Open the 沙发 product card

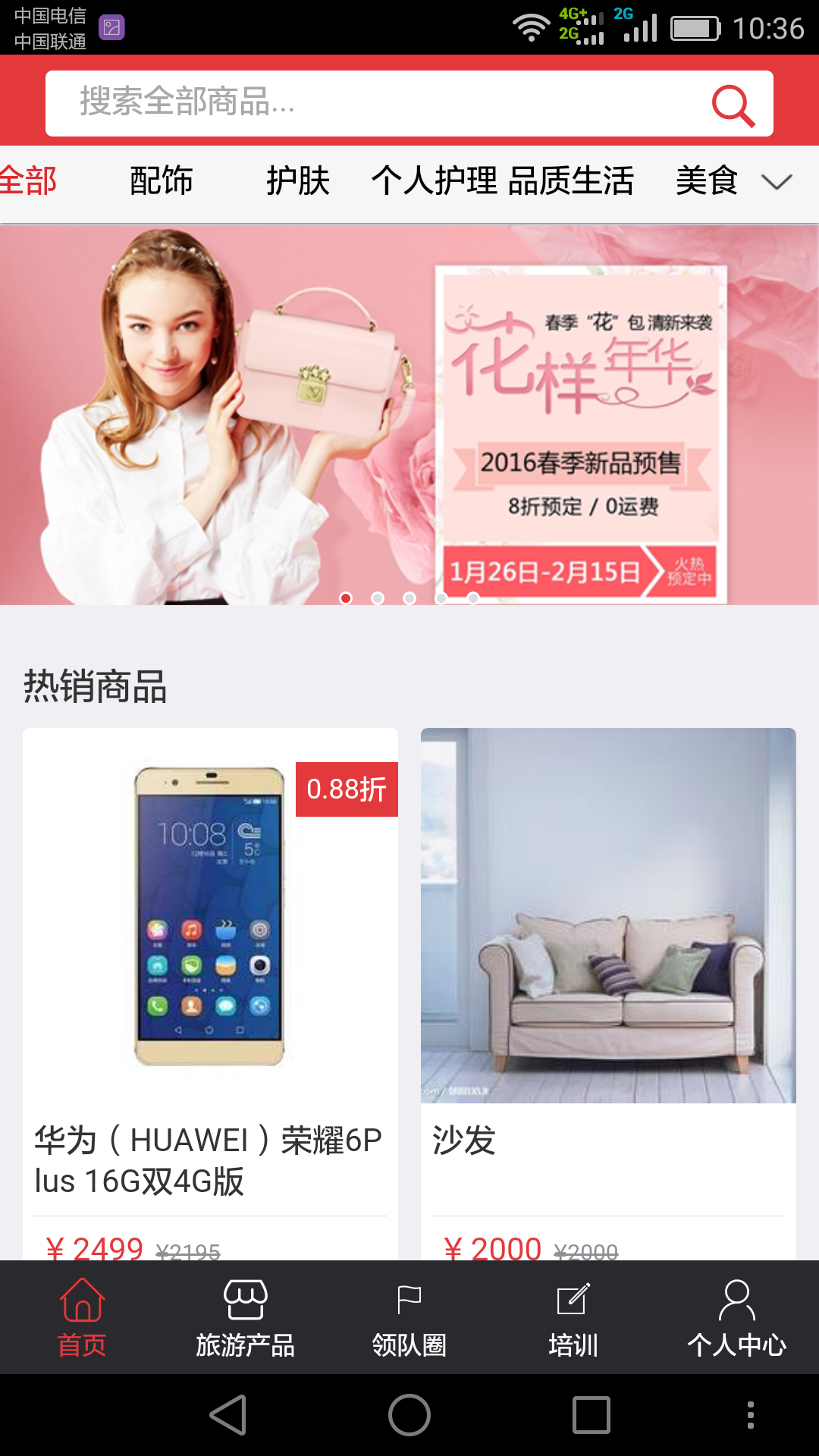pyautogui.click(x=608, y=986)
